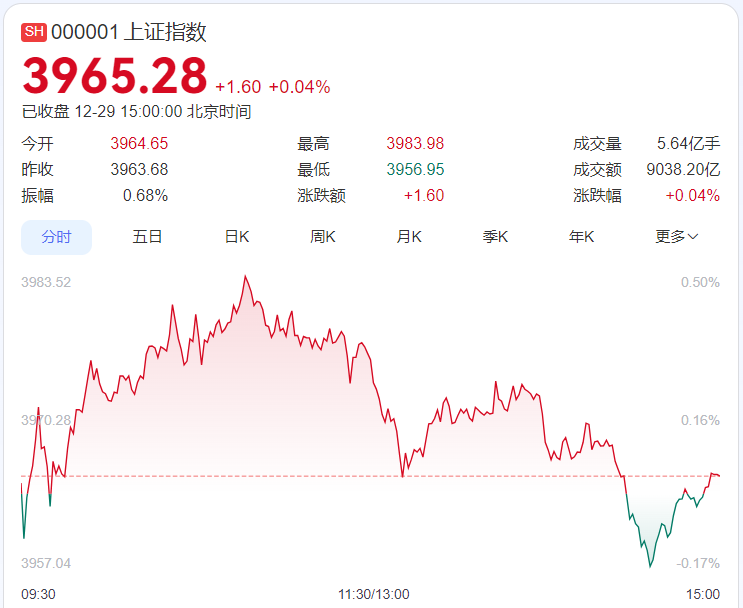Select the 分时 intraday chart tab
Viewport: 743px width, 608px height.
point(57,237)
